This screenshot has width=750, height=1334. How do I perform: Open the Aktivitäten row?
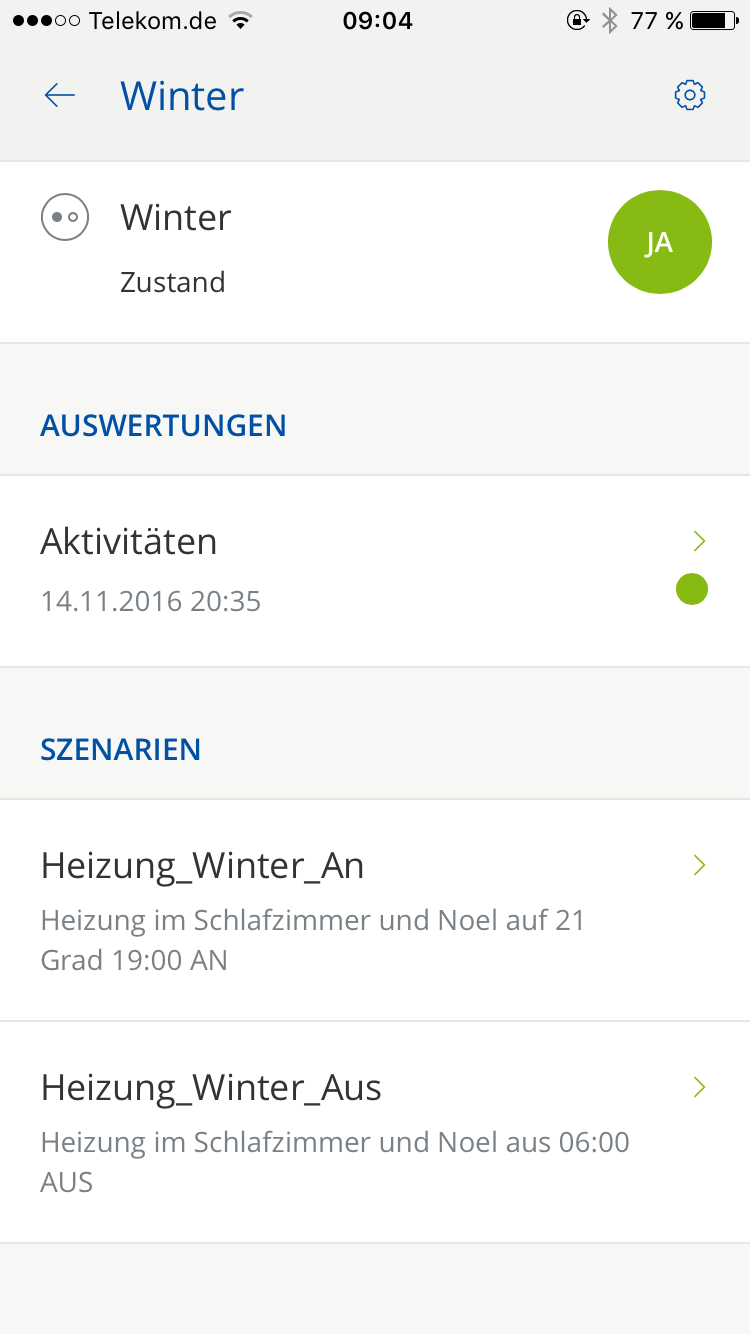coord(375,571)
